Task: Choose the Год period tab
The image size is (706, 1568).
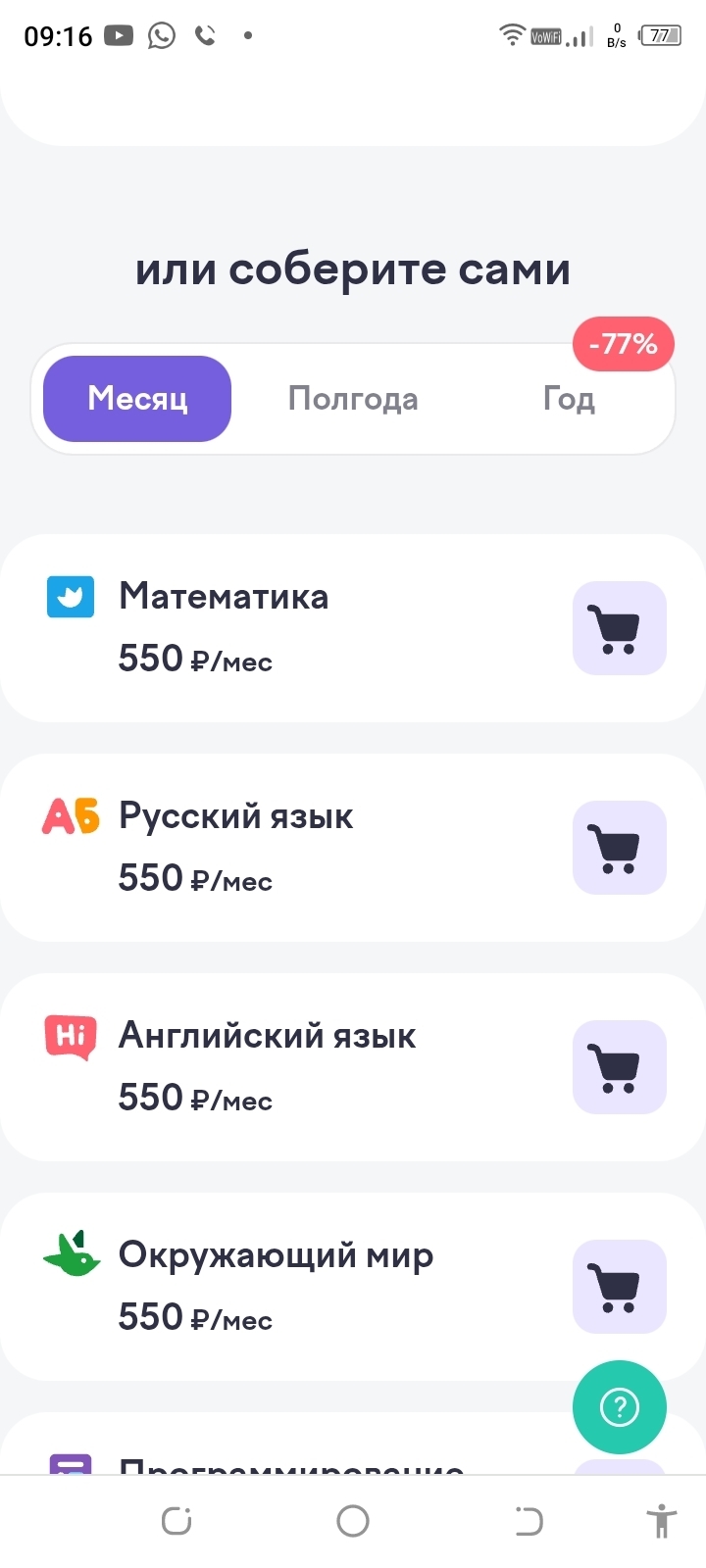Action: click(x=569, y=399)
